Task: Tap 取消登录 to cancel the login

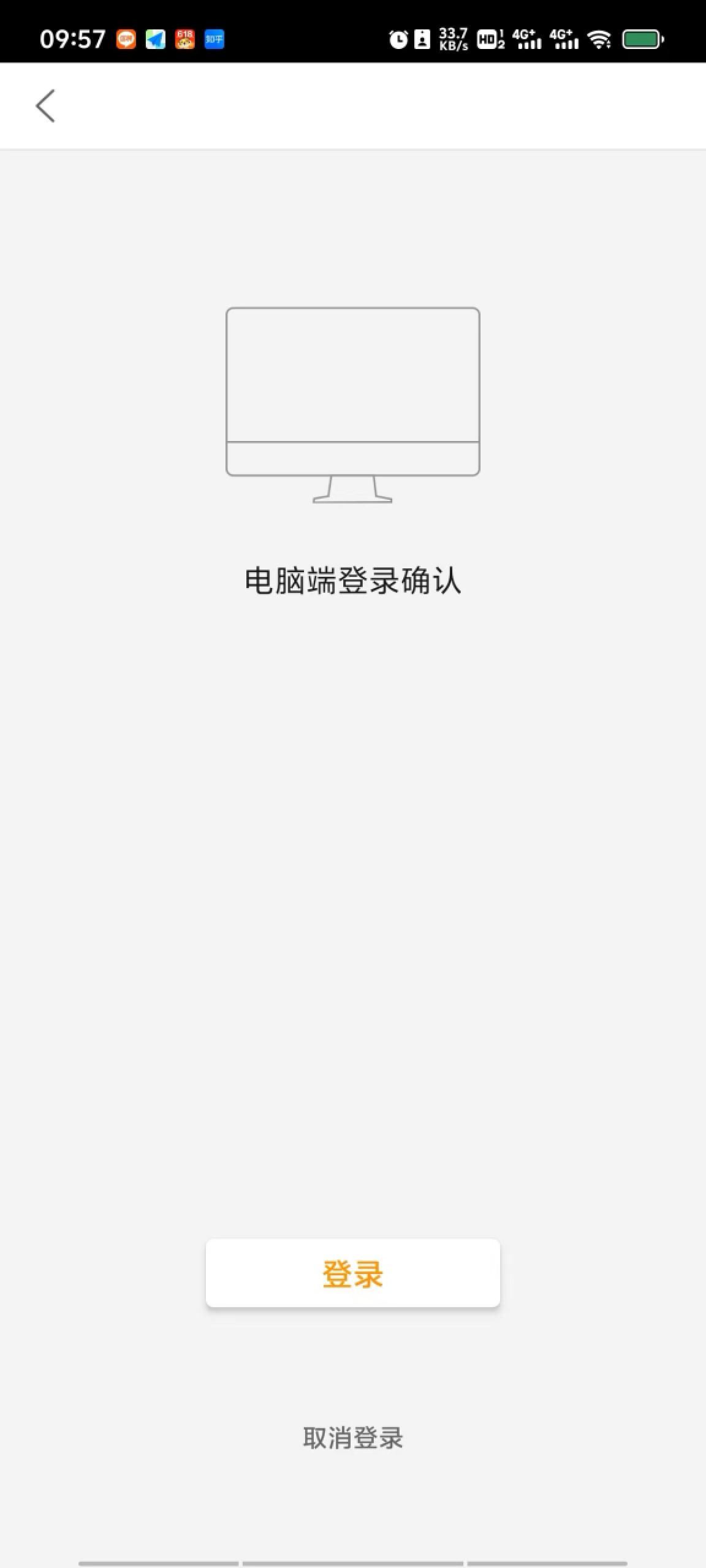Action: 353,1438
